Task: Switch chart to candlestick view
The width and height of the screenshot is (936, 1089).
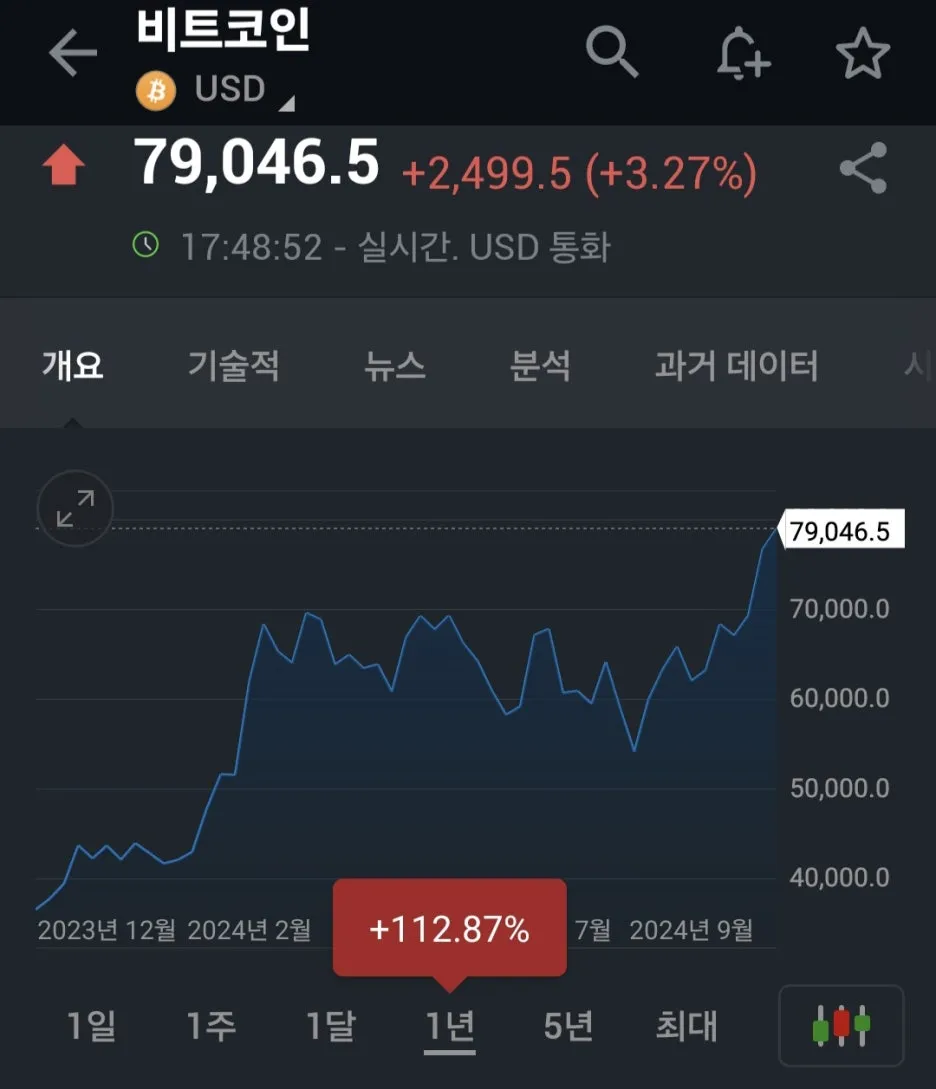Action: click(843, 1025)
